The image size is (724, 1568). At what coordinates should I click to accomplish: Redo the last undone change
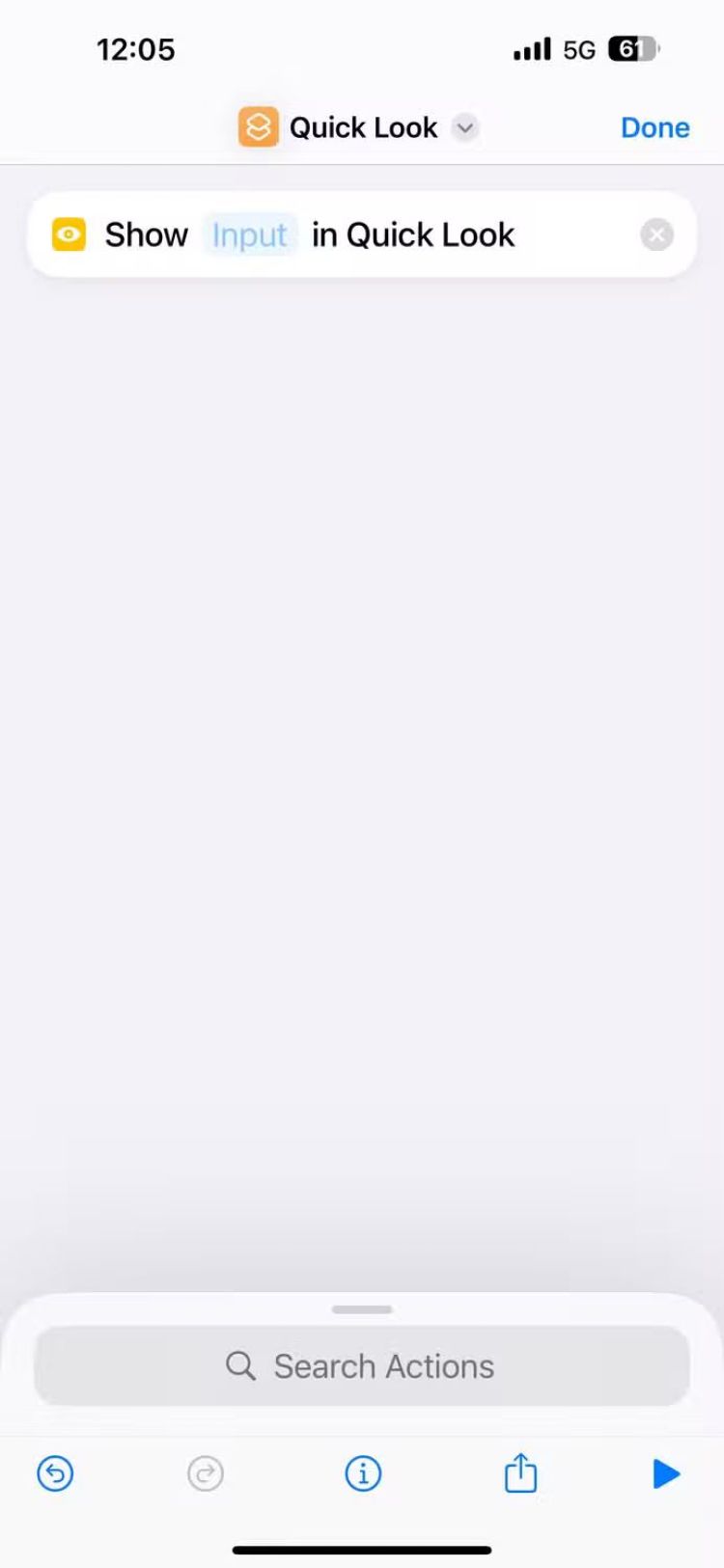pos(206,1473)
